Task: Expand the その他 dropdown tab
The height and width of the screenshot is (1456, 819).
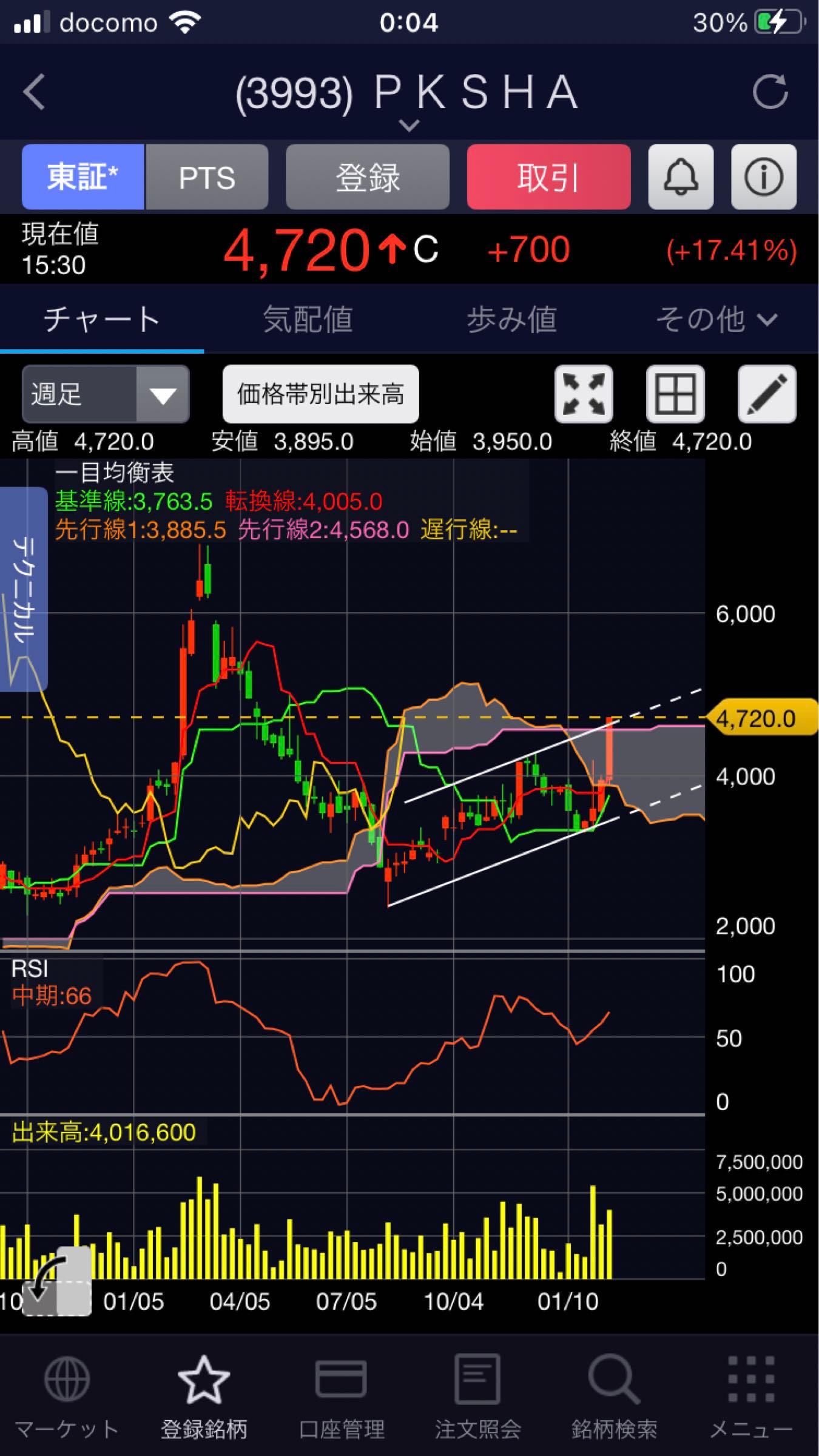Action: [716, 319]
